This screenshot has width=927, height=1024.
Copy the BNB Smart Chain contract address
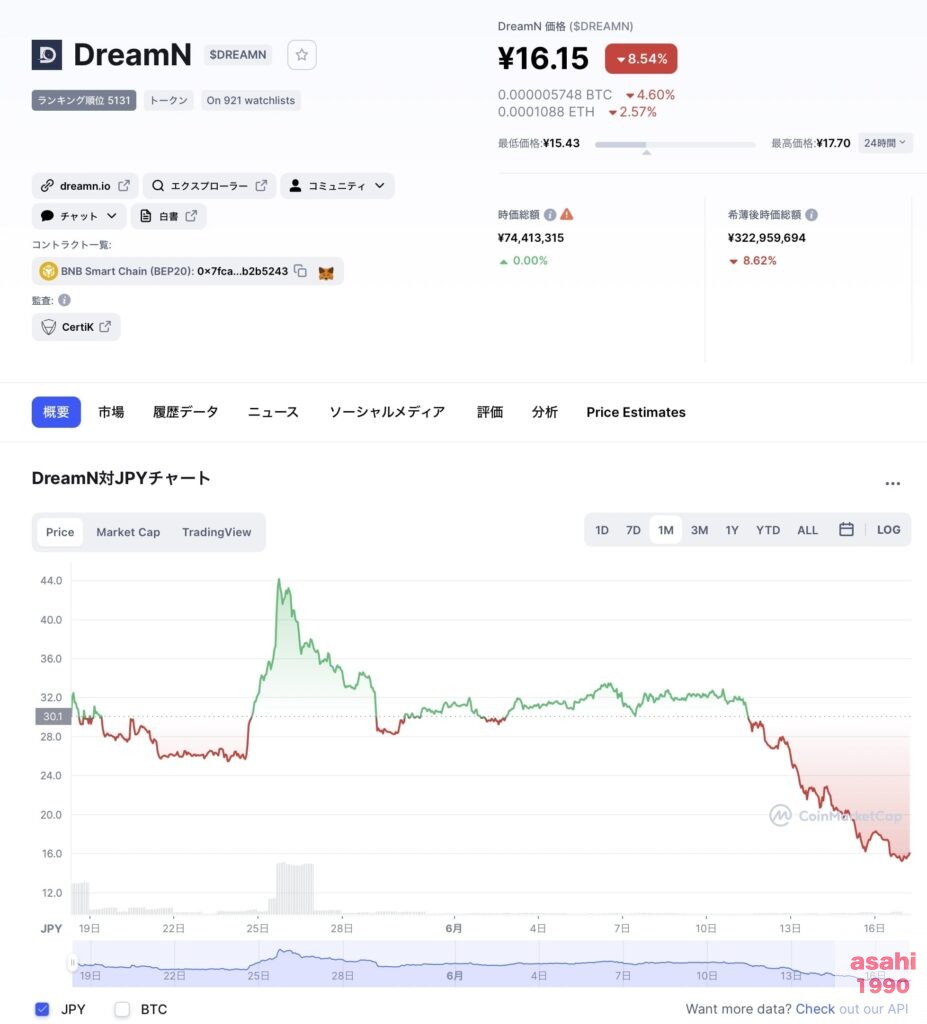pyautogui.click(x=300, y=271)
